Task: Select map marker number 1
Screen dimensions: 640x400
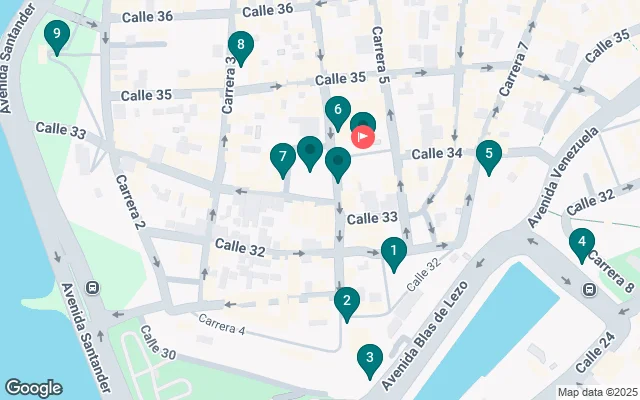Action: tap(394, 252)
